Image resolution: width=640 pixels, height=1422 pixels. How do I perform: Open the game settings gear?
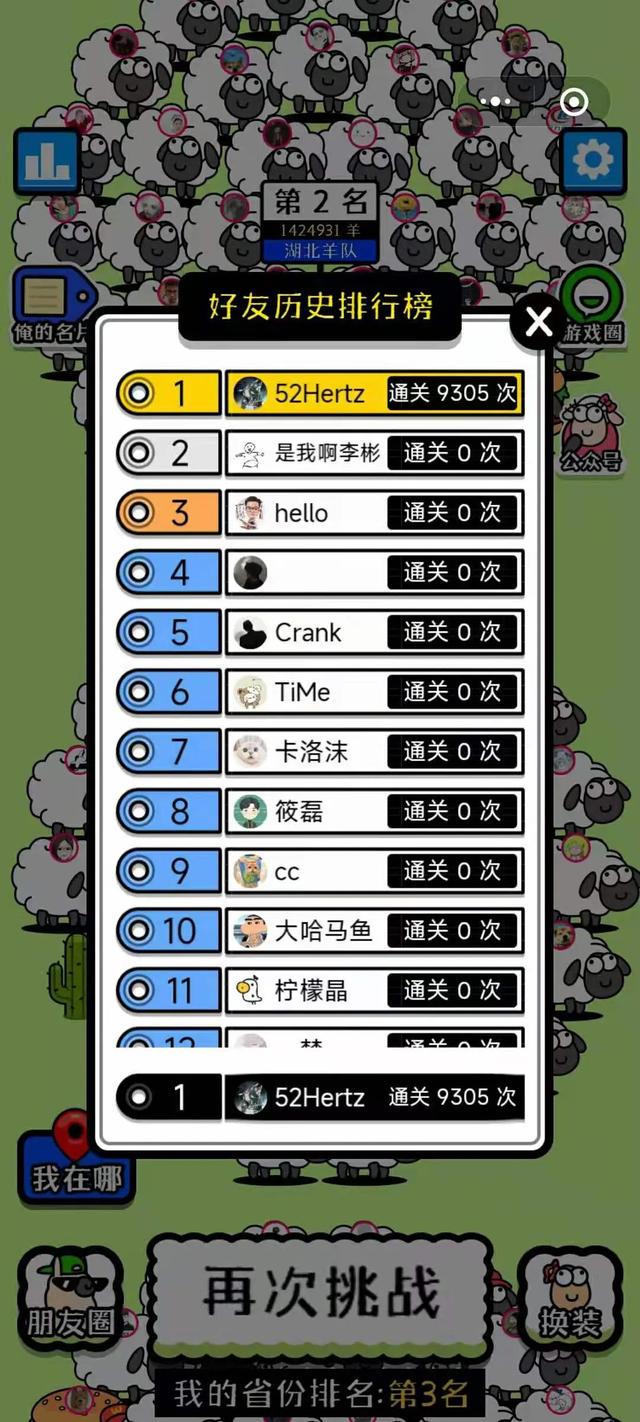click(x=593, y=160)
